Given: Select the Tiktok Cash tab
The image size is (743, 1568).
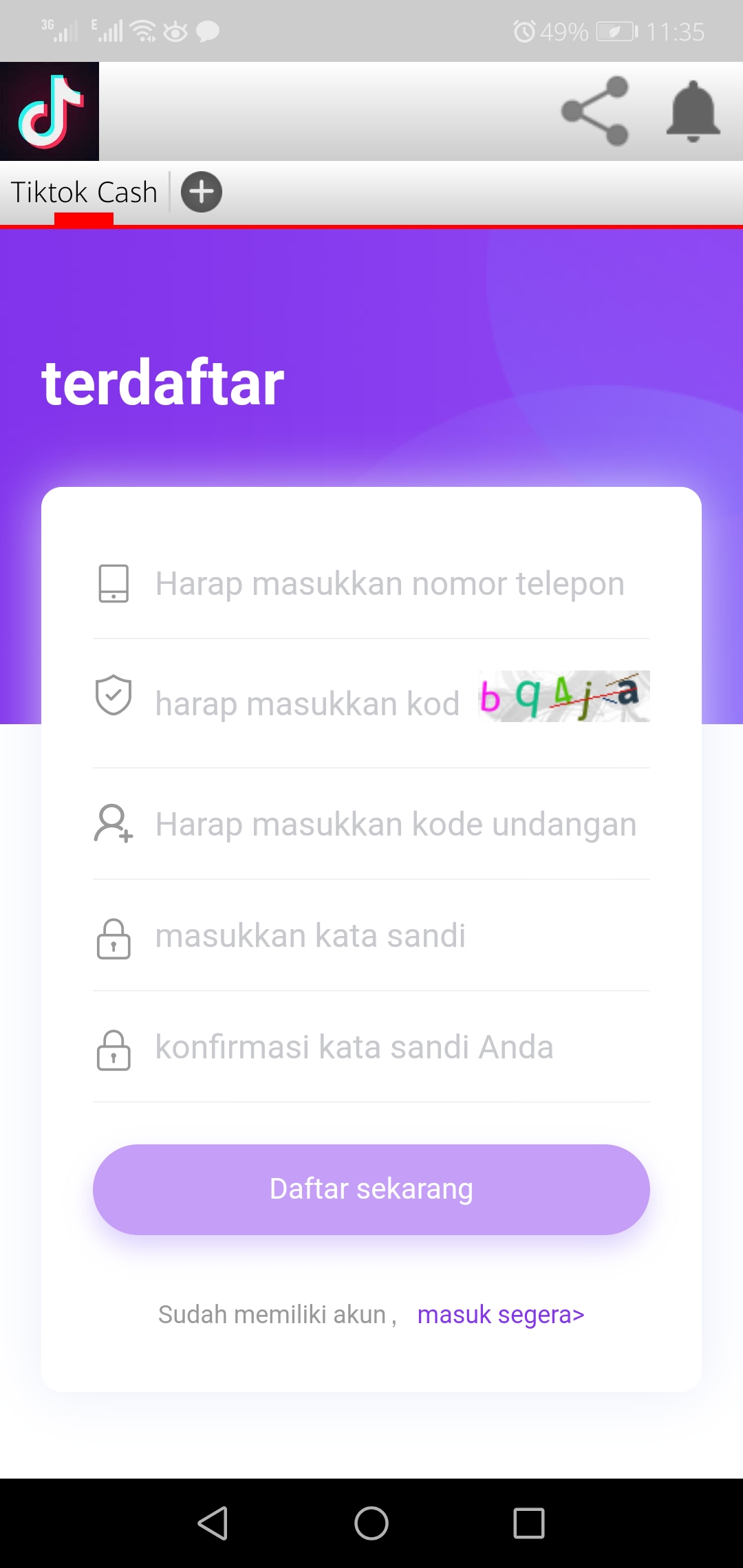Looking at the screenshot, I should click(84, 193).
